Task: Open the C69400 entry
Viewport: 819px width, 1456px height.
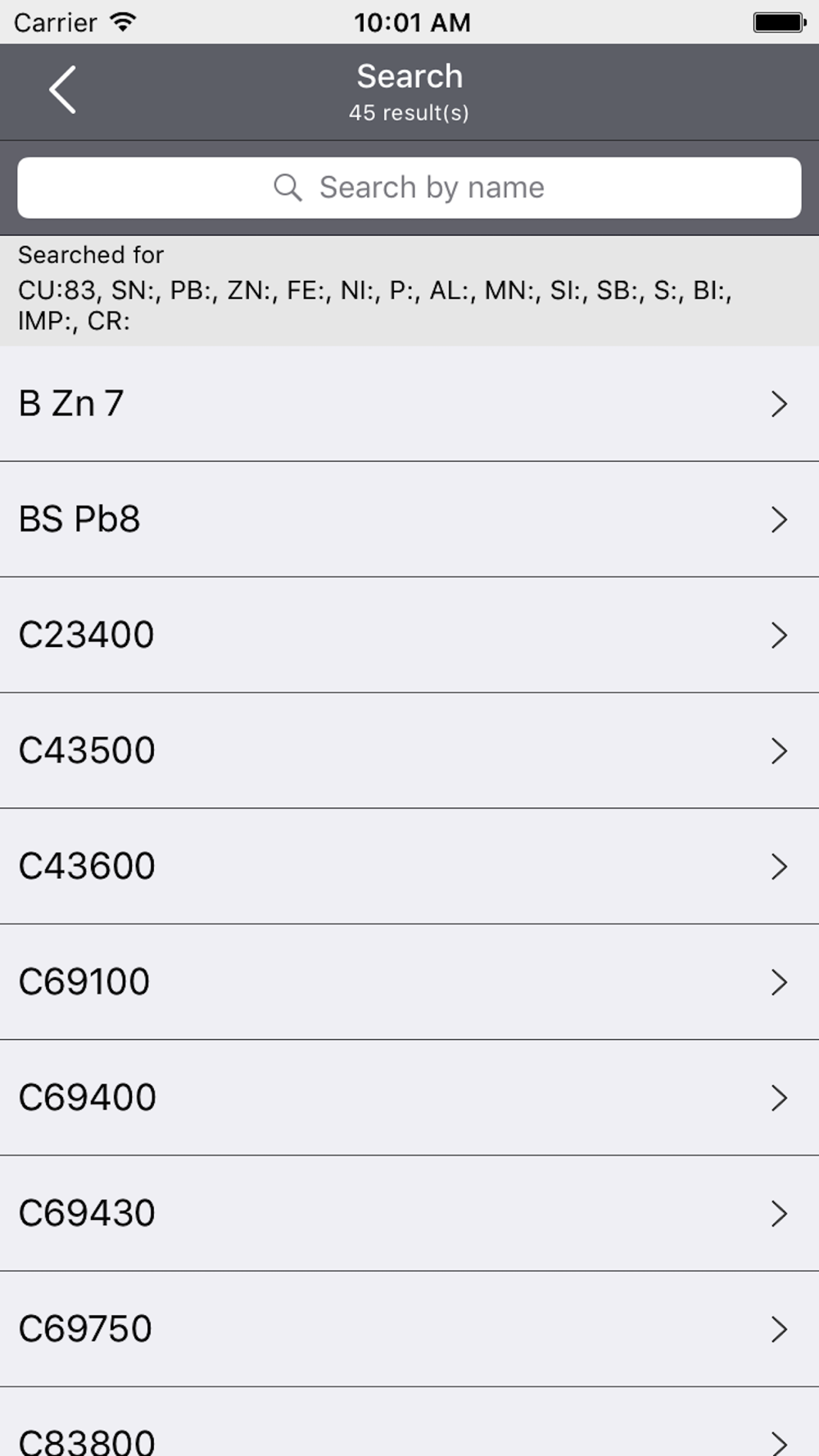Action: pos(409,1097)
